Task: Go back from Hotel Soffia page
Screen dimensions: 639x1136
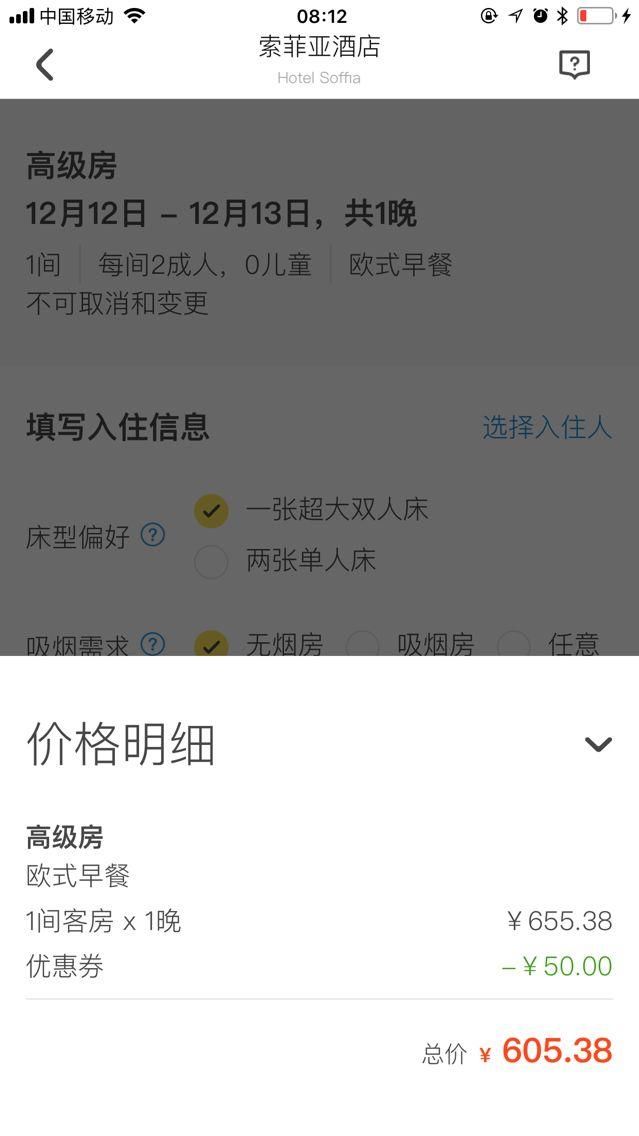Action: coord(44,65)
